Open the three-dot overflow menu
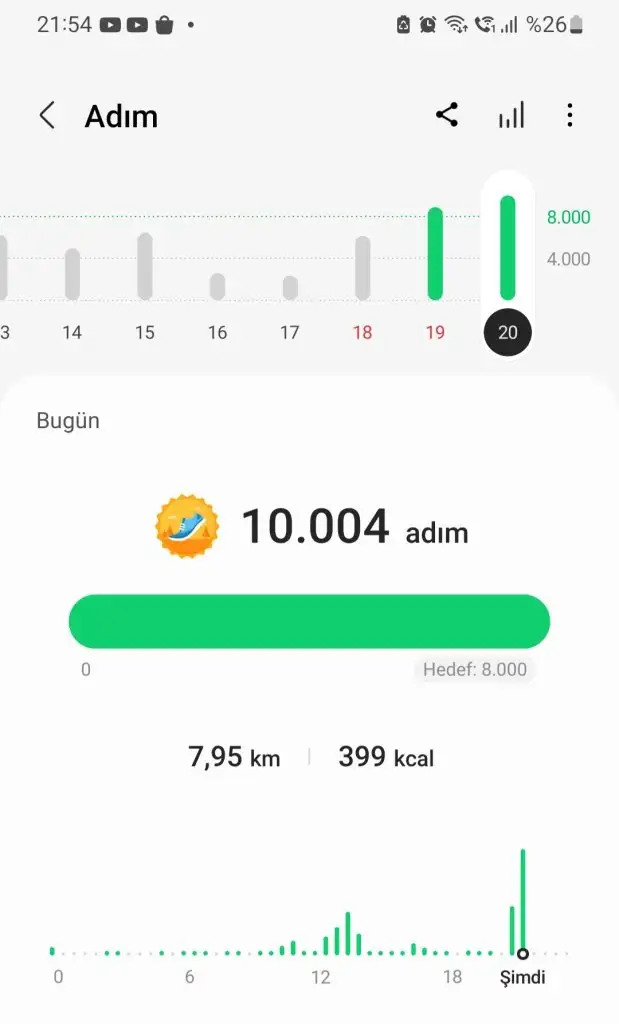The width and height of the screenshot is (619, 1024). pos(570,116)
